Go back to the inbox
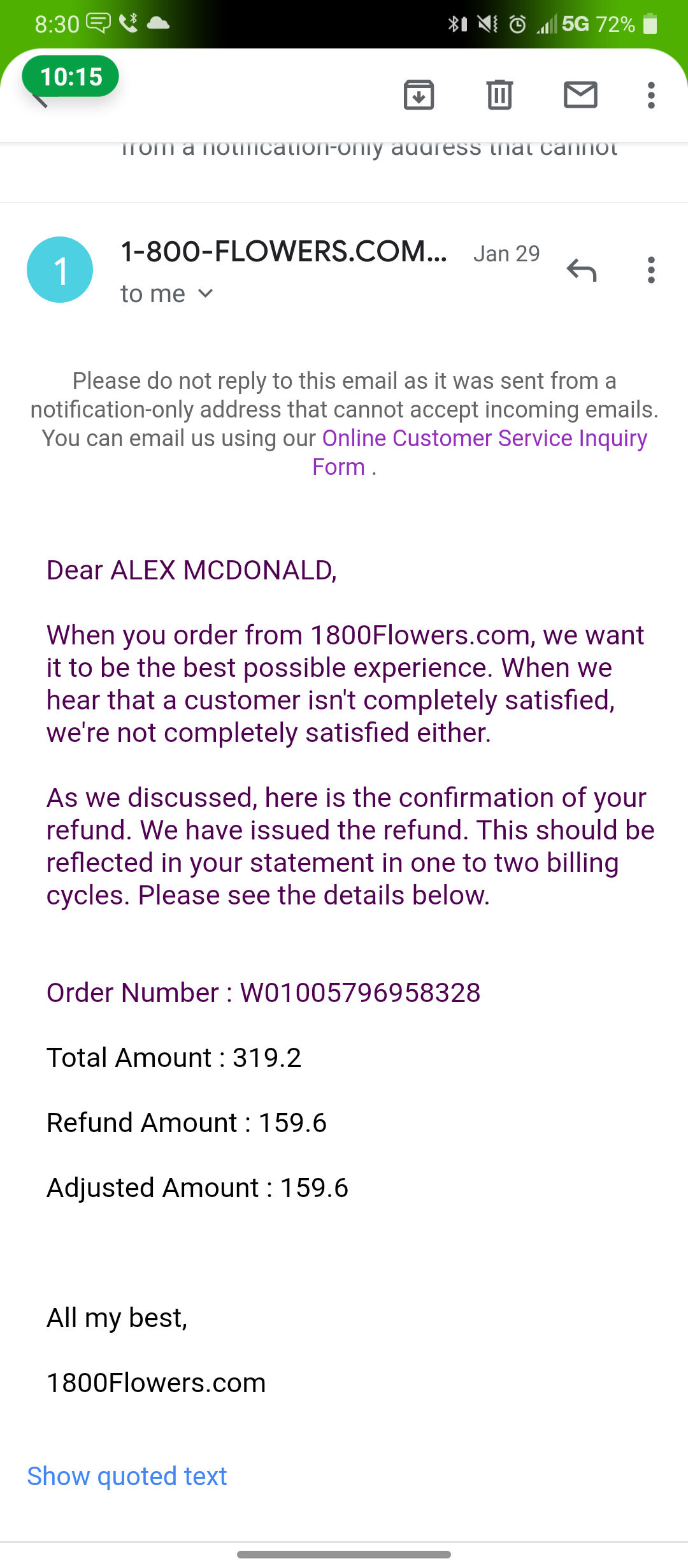The height and width of the screenshot is (1568, 688). (38, 102)
